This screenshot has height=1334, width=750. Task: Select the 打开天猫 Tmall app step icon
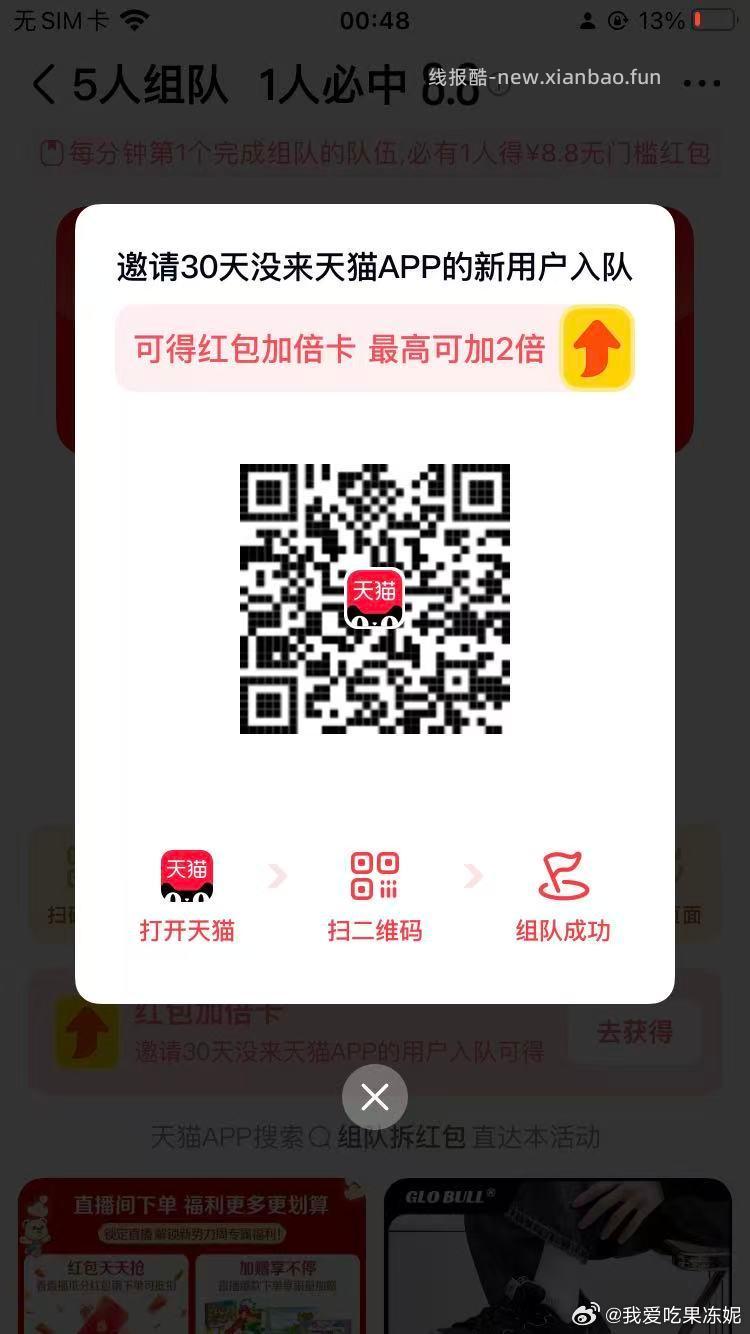(186, 876)
